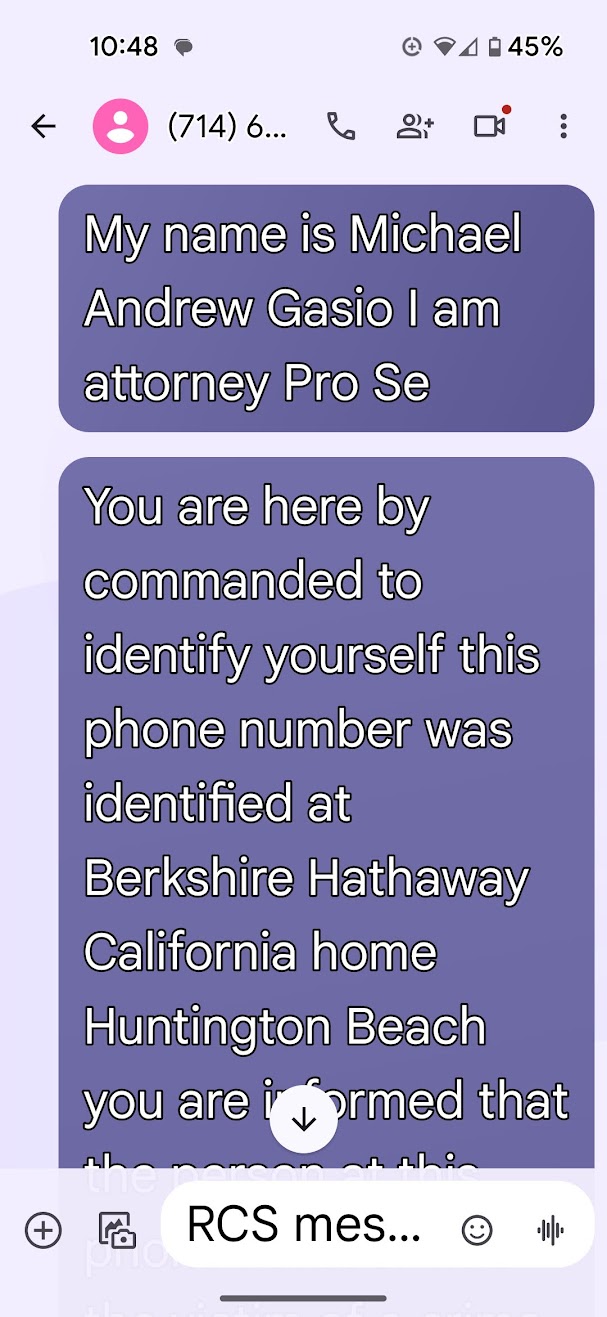Start a voice call with this number
This screenshot has width=607, height=1317.
tap(341, 126)
